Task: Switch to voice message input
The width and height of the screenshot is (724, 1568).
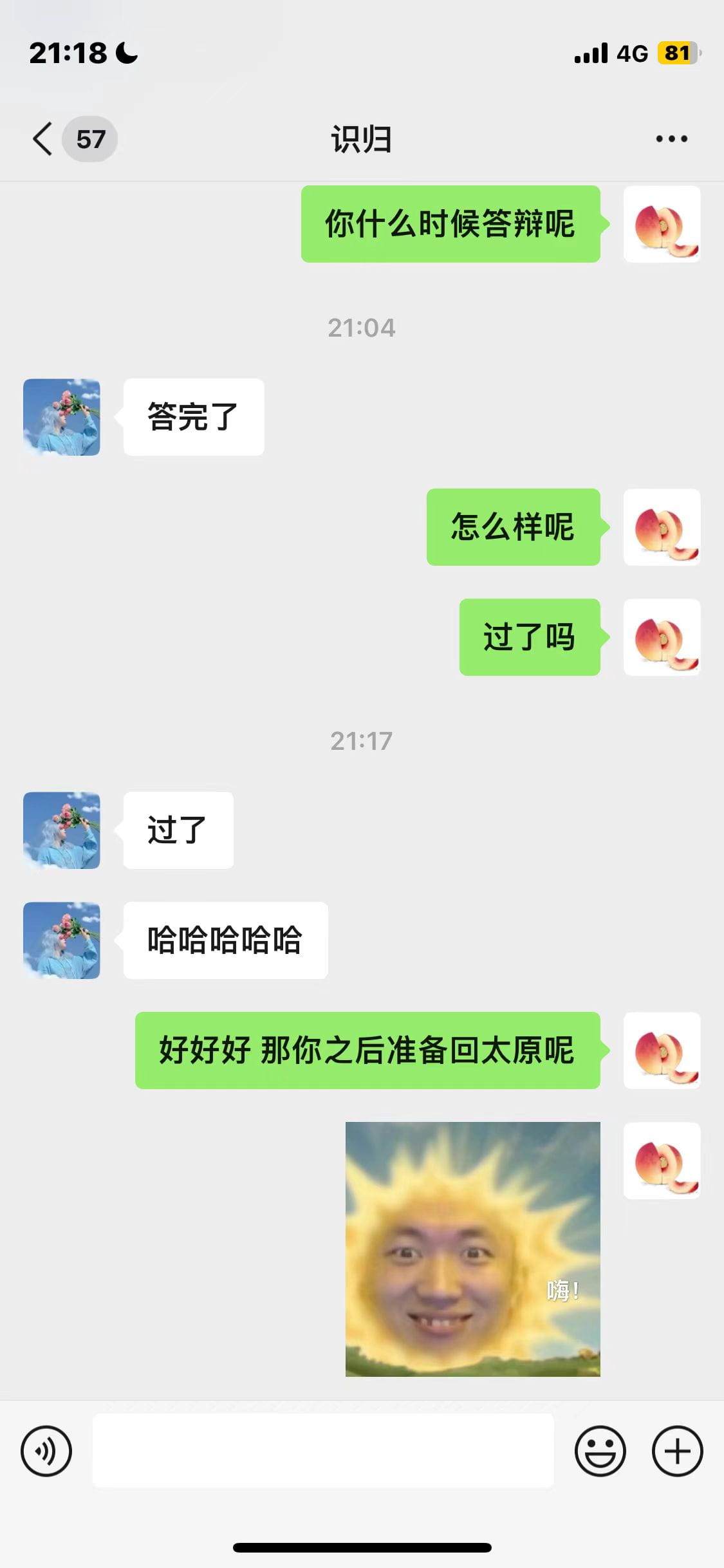Action: point(46,1451)
